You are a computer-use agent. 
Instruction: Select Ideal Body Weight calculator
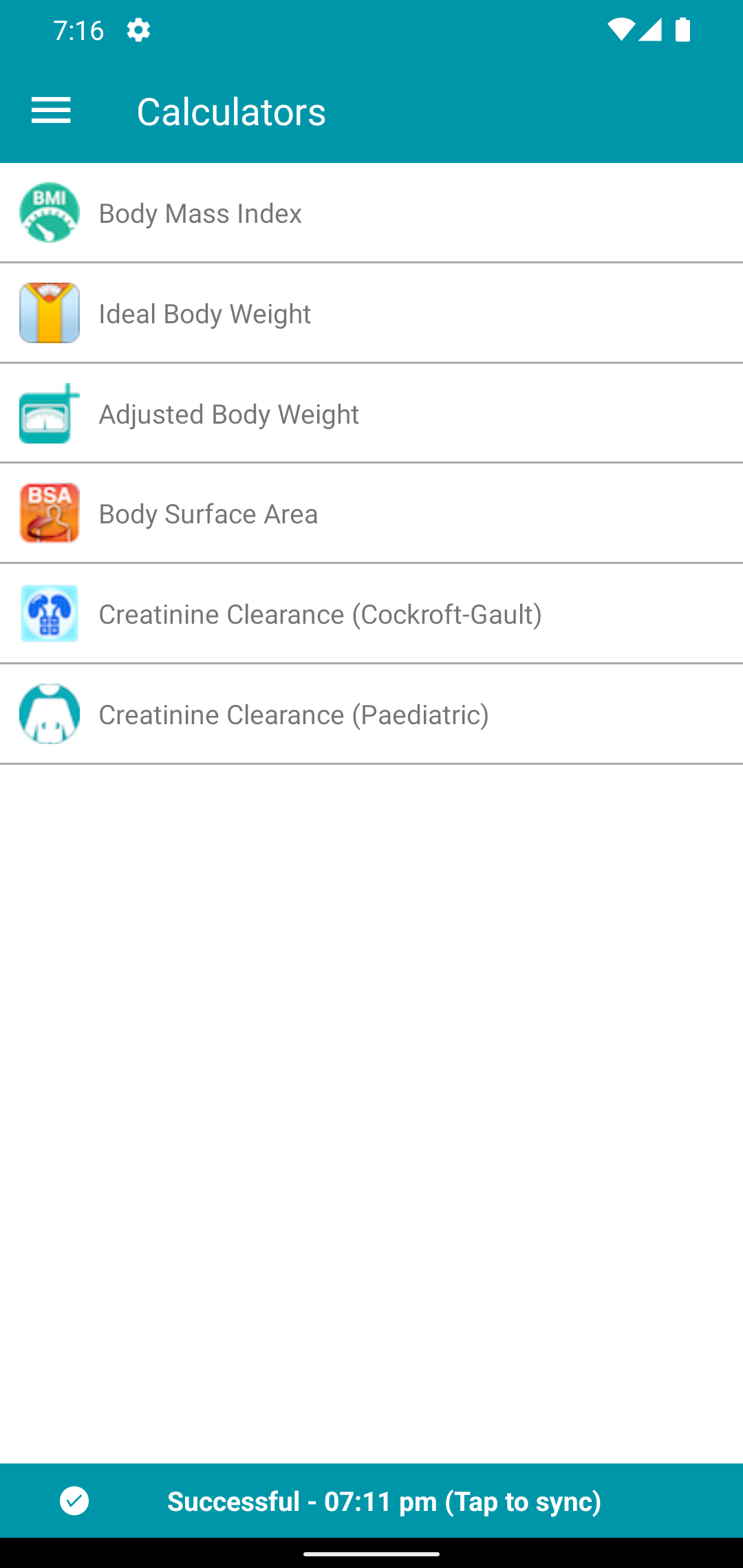click(371, 313)
